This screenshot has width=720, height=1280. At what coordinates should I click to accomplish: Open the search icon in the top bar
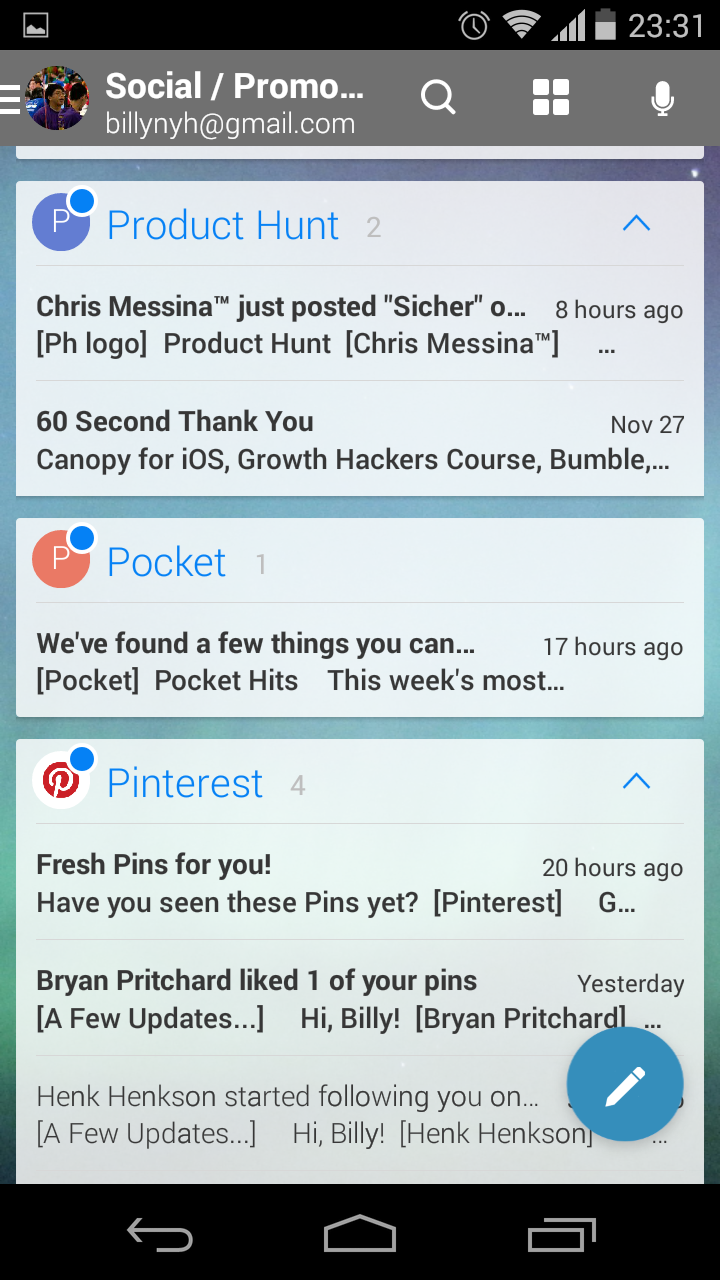tap(438, 98)
